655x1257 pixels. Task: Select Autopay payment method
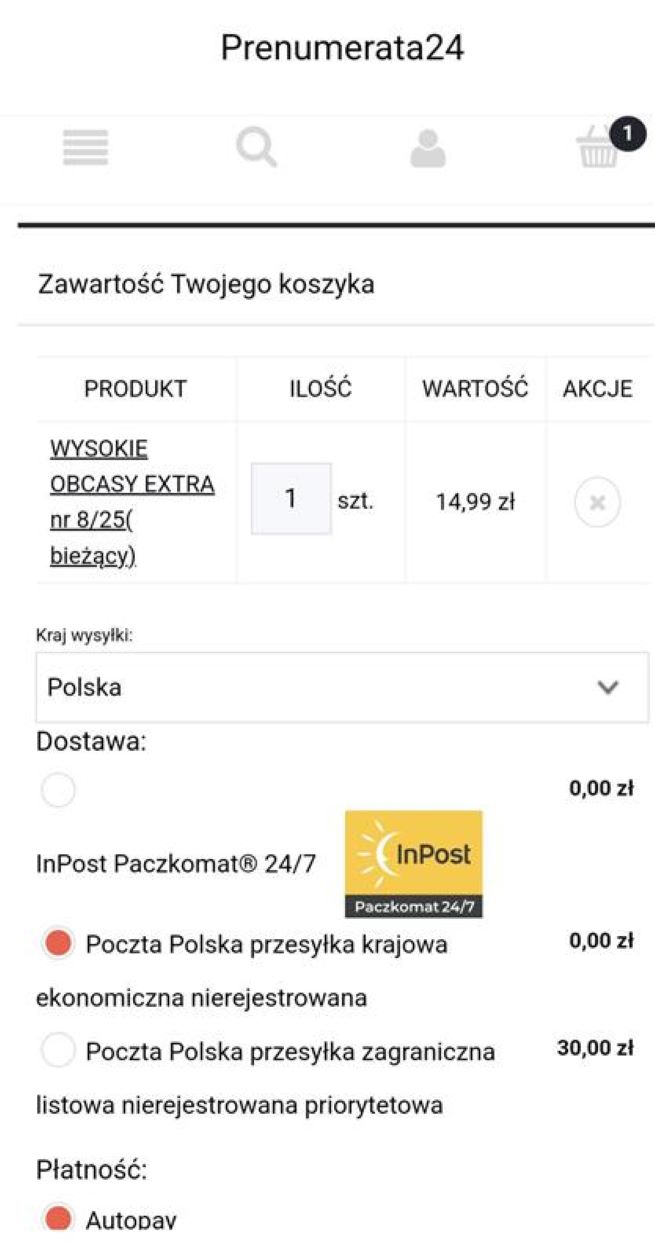[59, 1219]
